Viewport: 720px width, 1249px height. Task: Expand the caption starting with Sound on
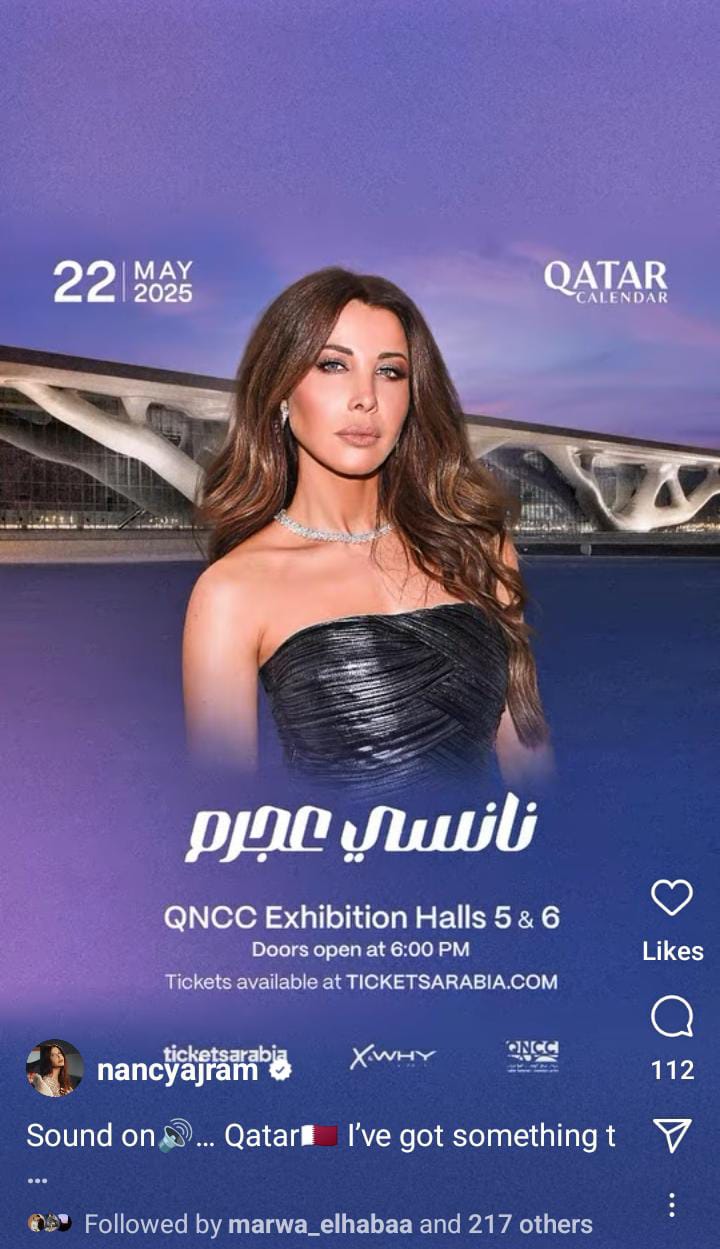[x=320, y=1136]
